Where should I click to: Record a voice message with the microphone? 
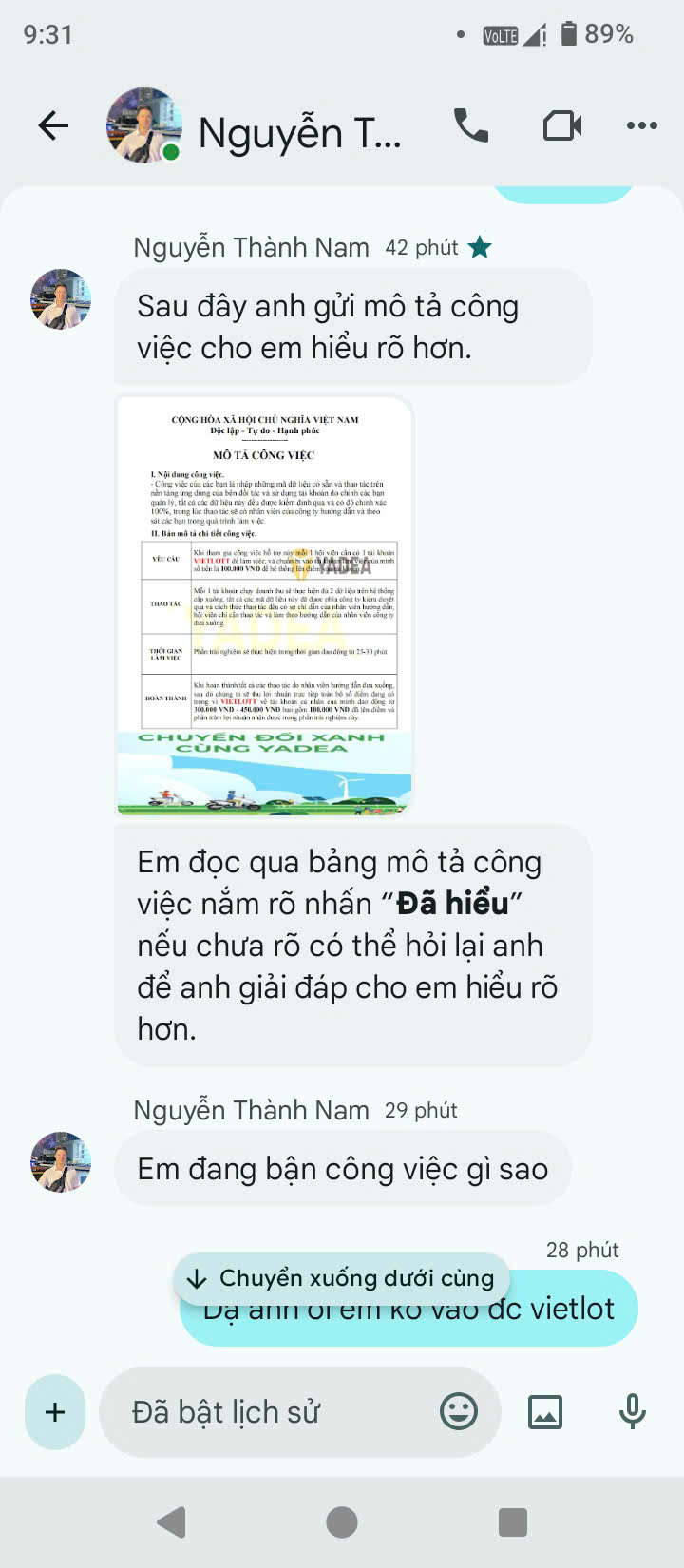pyautogui.click(x=632, y=1412)
